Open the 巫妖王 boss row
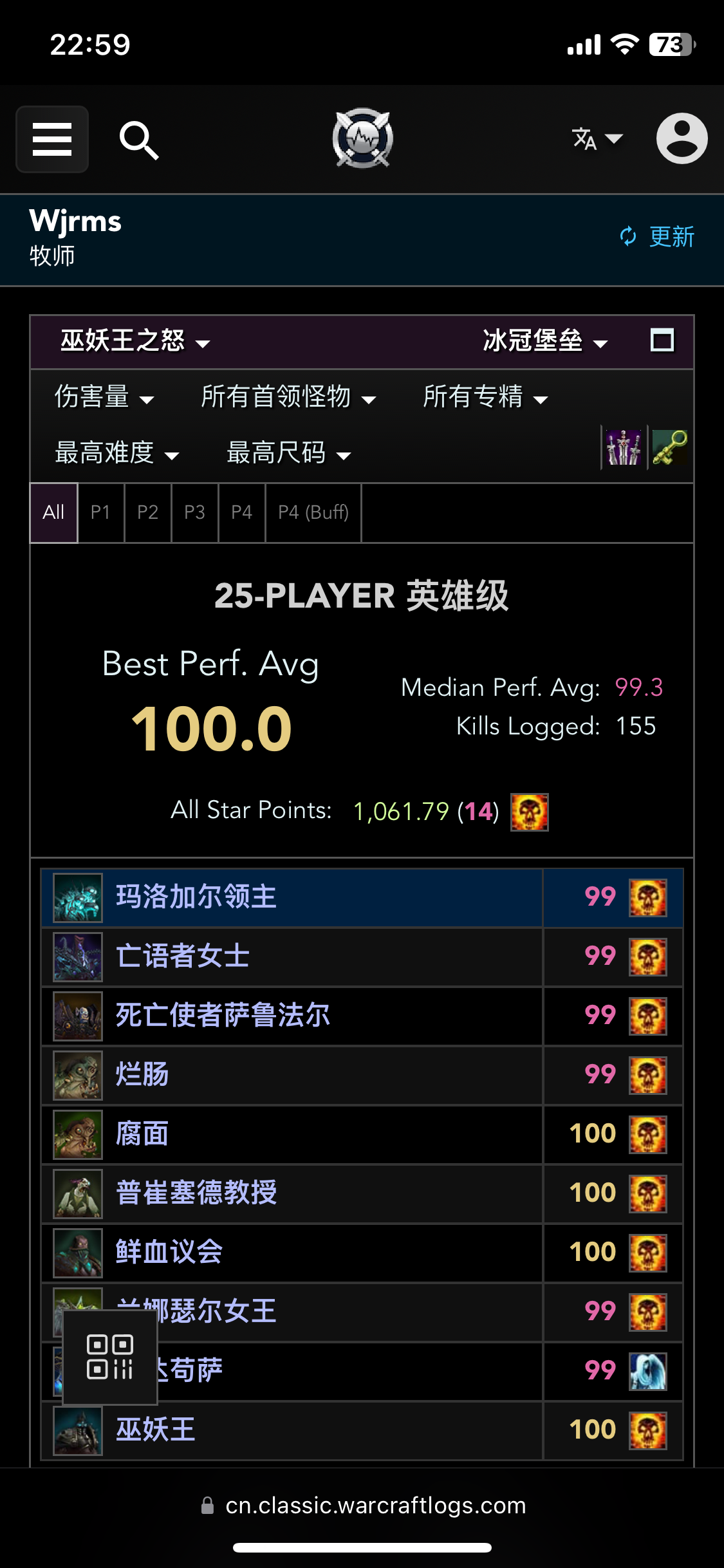This screenshot has width=724, height=1568. (x=156, y=1430)
